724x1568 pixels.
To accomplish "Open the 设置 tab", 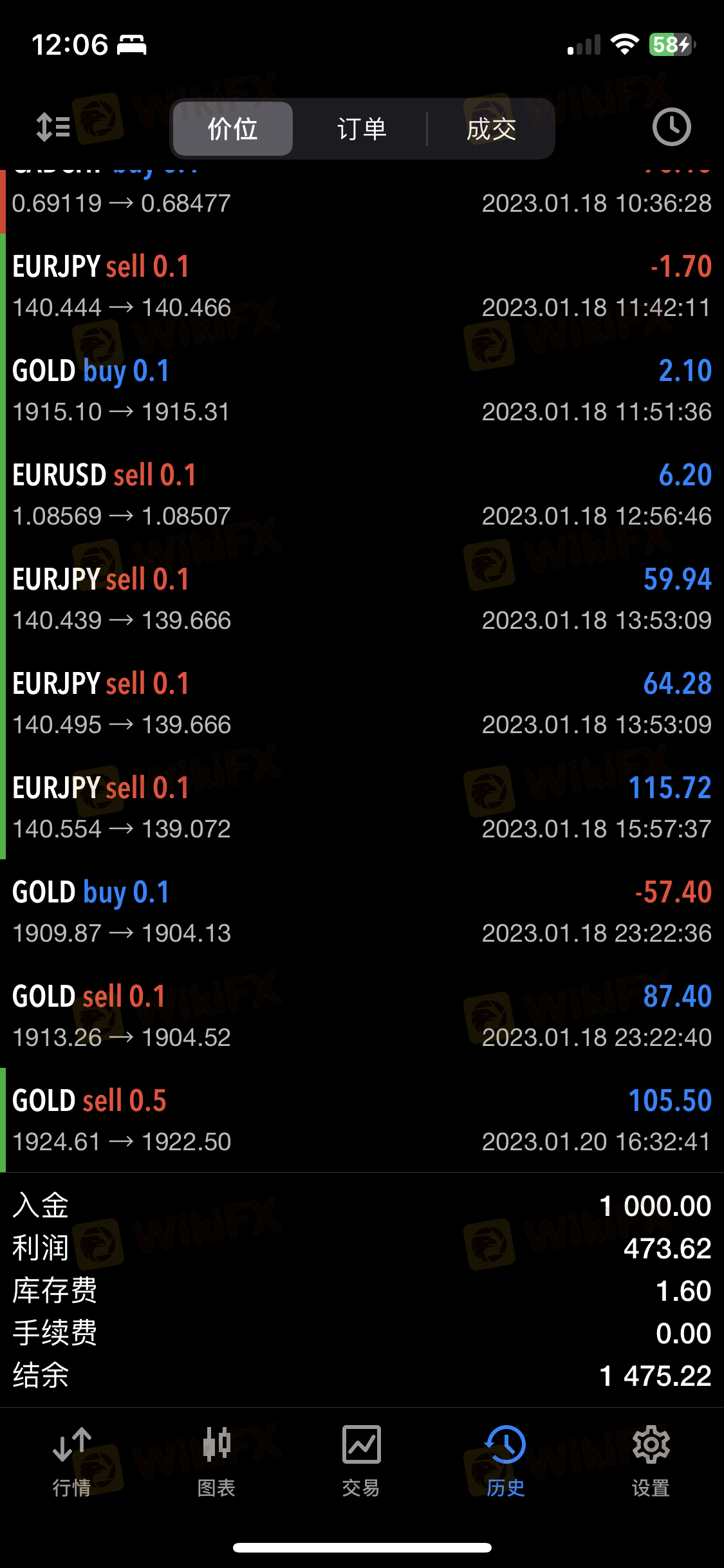I will coord(651,1461).
